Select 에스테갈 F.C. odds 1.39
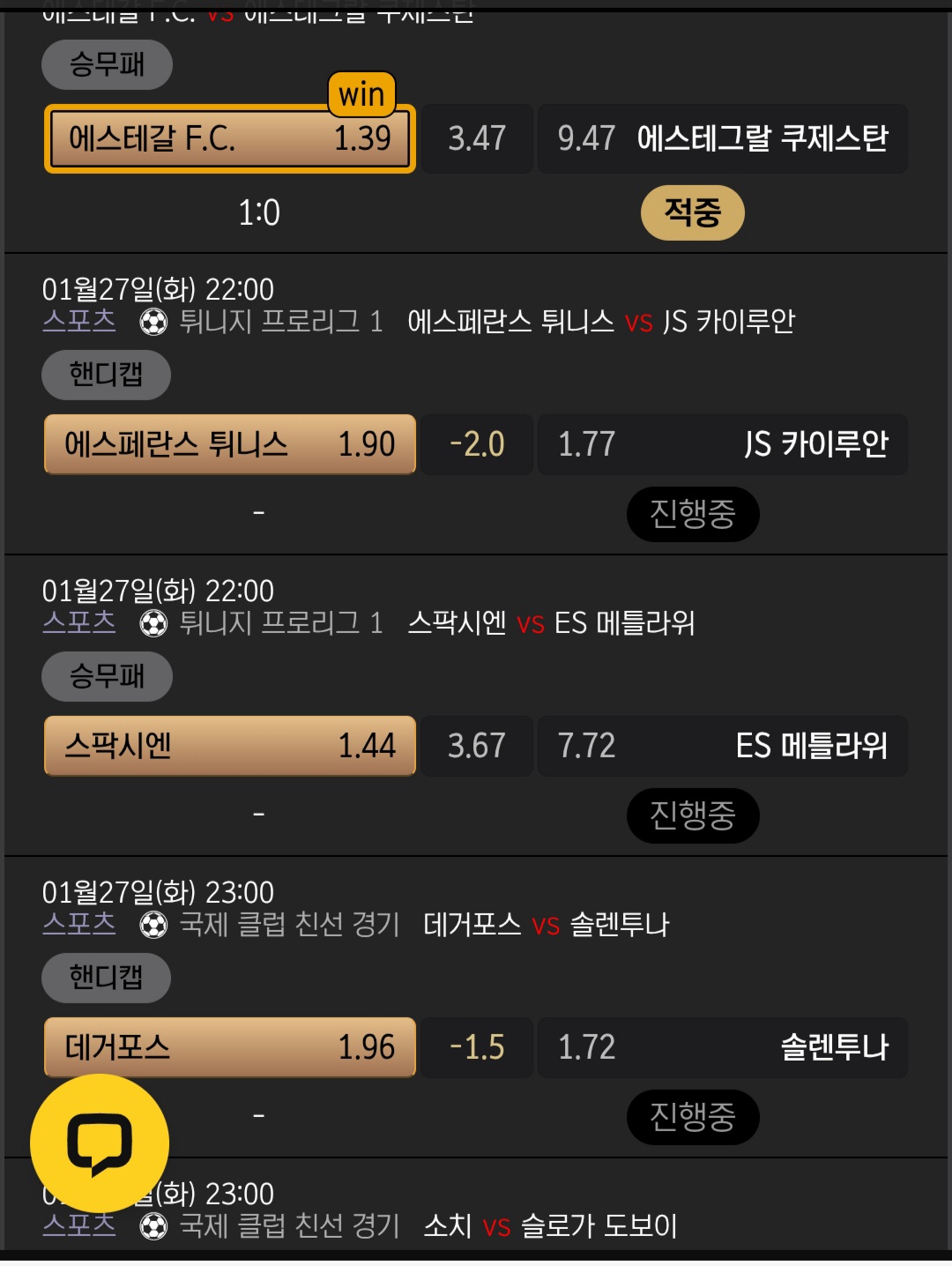The width and height of the screenshot is (952, 1266). [229, 138]
